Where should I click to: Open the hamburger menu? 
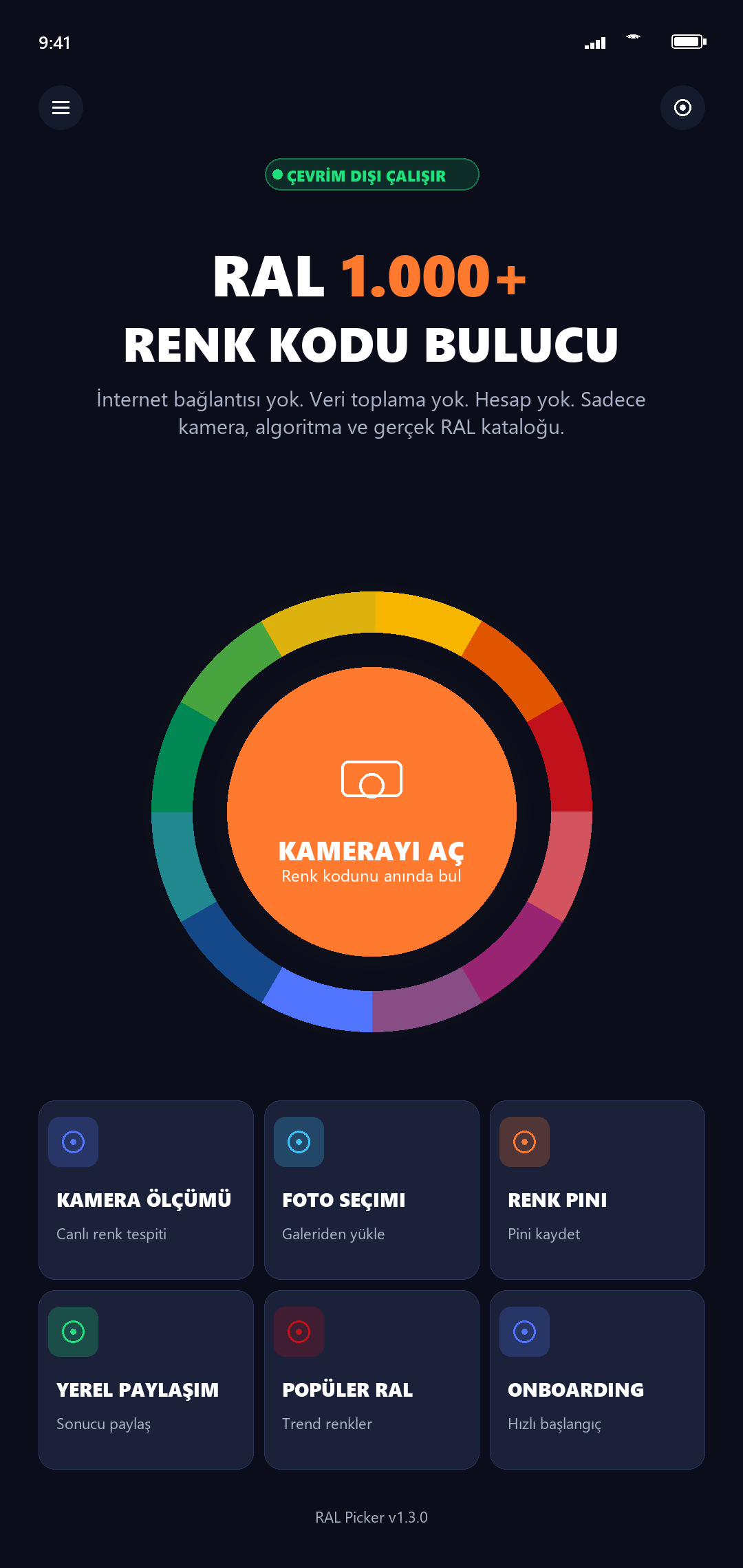click(61, 107)
